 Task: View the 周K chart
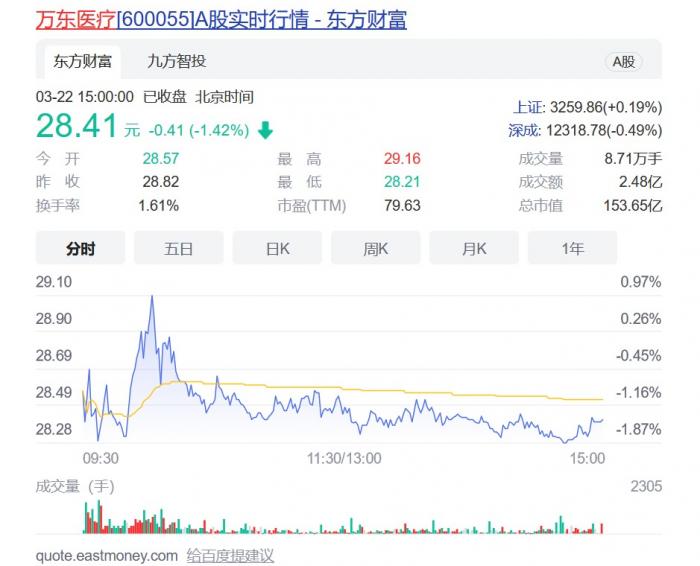coord(375,248)
